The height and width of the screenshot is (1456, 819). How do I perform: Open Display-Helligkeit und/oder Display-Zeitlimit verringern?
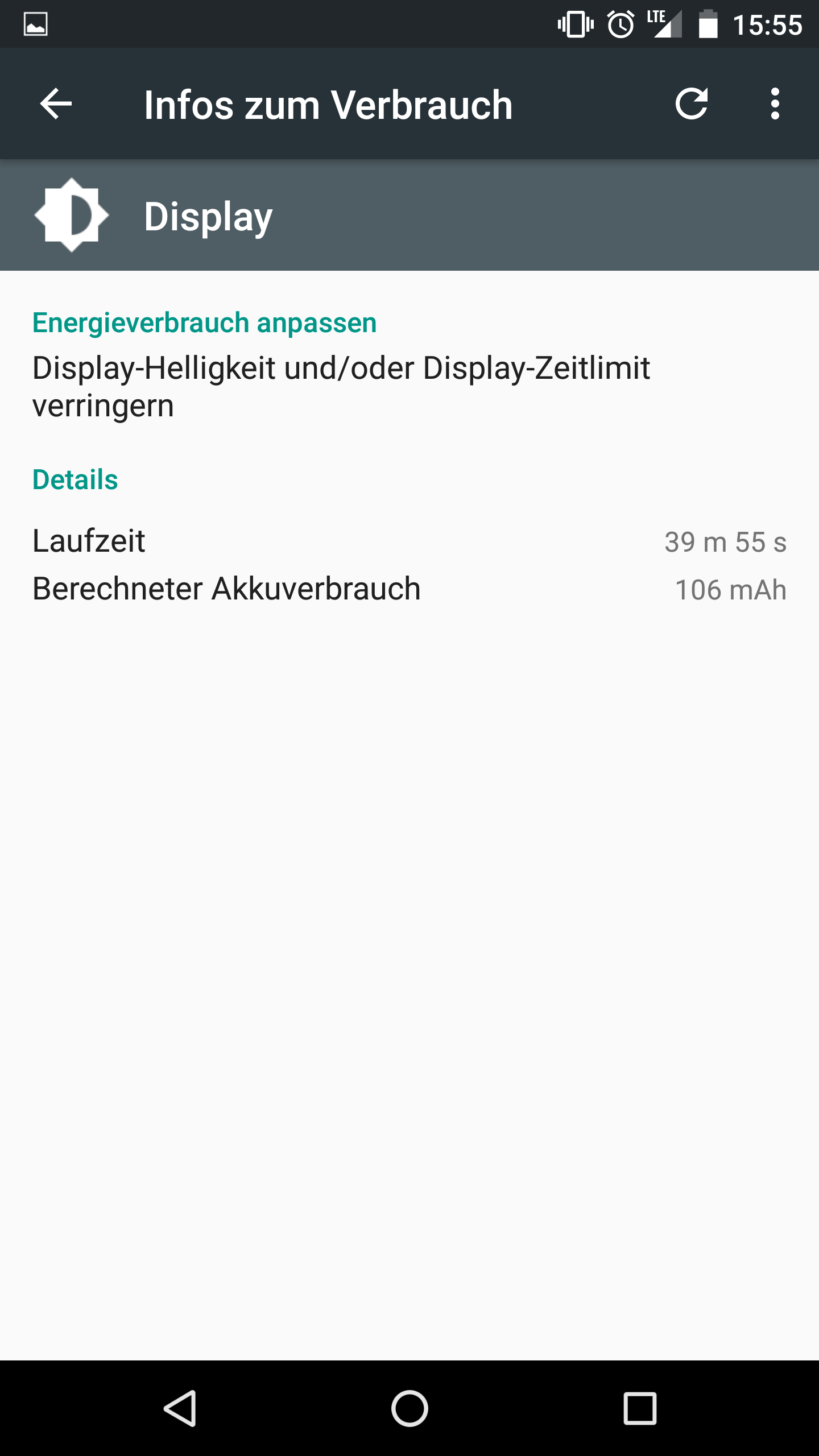[409, 387]
